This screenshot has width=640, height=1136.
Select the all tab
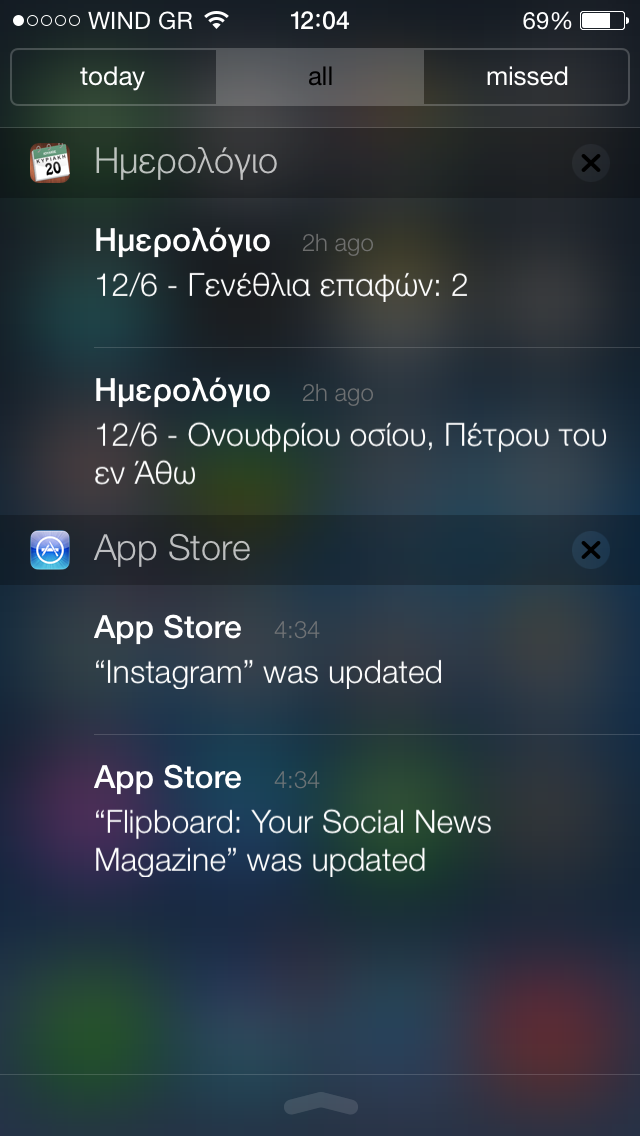point(320,77)
